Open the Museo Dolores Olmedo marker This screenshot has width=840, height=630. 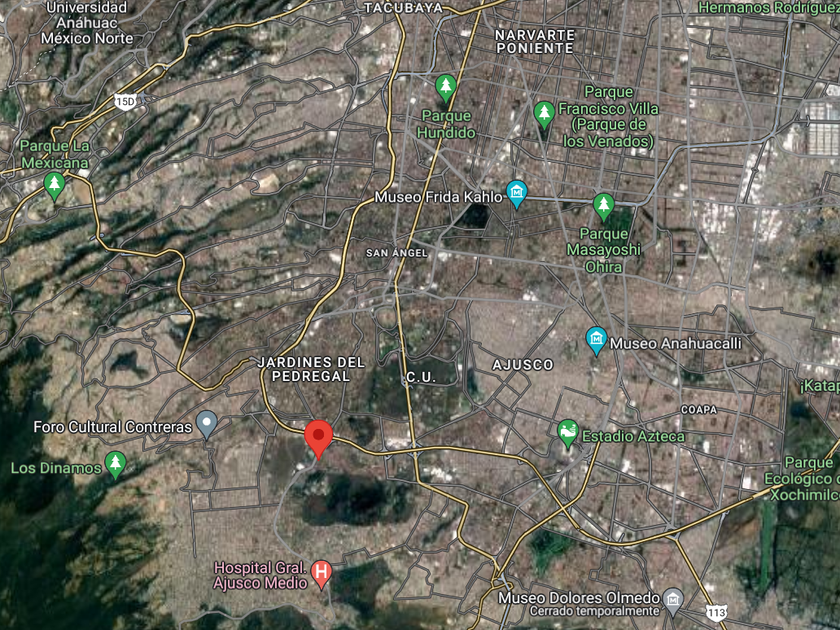point(673,602)
